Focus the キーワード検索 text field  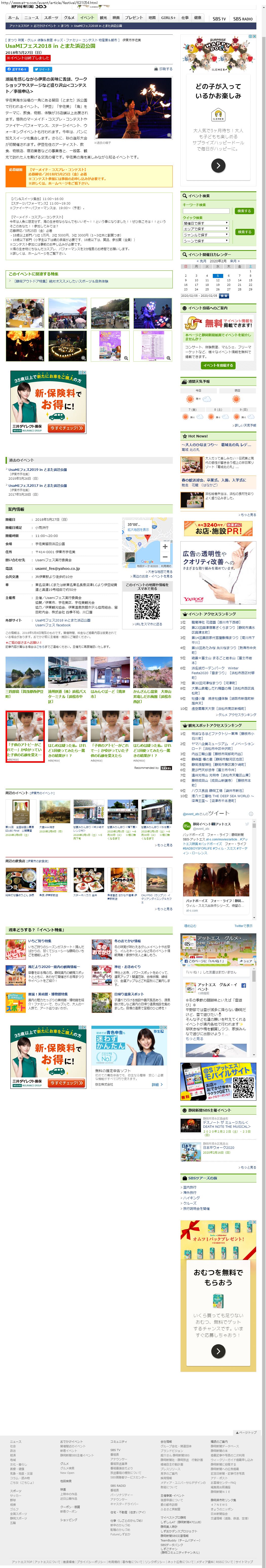click(x=205, y=211)
